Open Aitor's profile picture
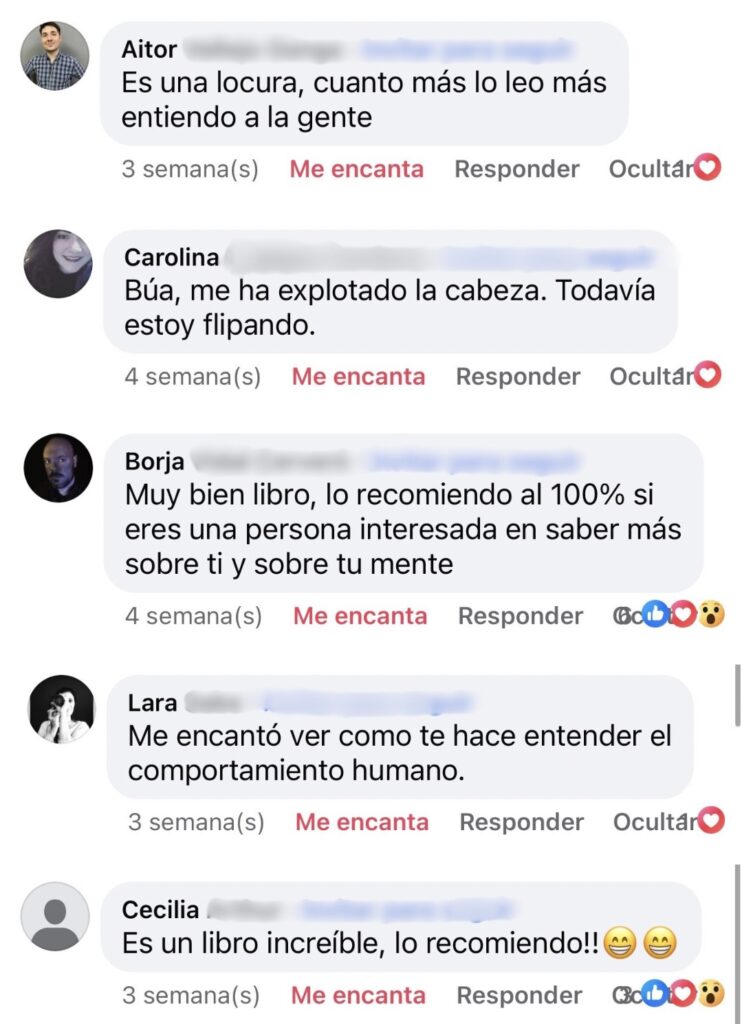Screen dimensions: 742x1024 pos(55,56)
